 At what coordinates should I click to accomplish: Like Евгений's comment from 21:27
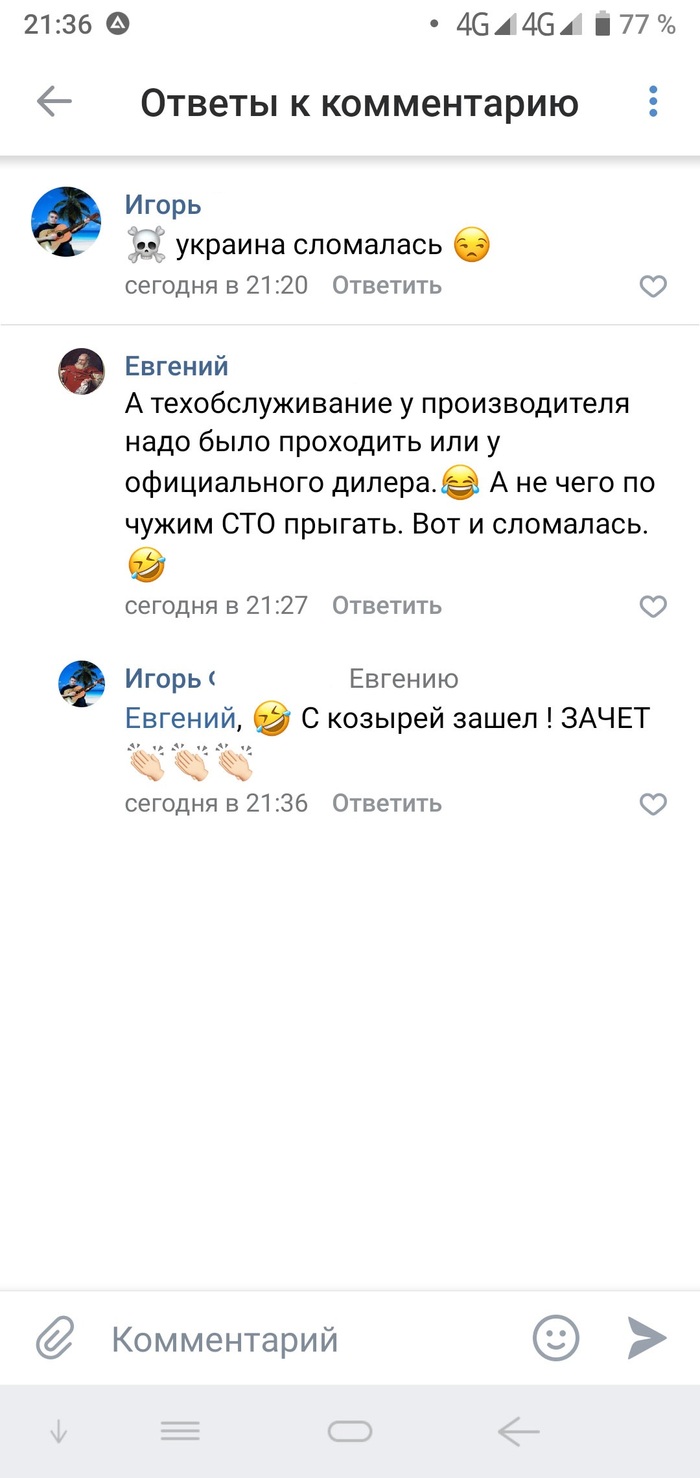653,607
